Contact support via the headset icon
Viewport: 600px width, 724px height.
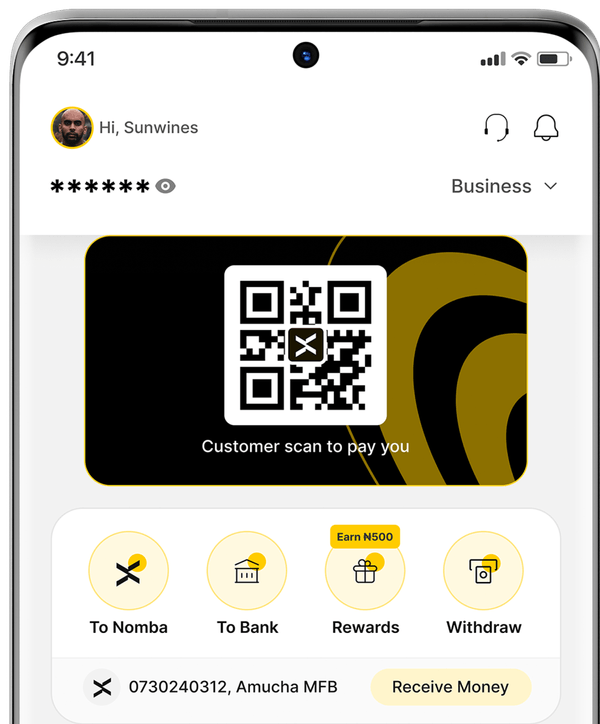(496, 128)
